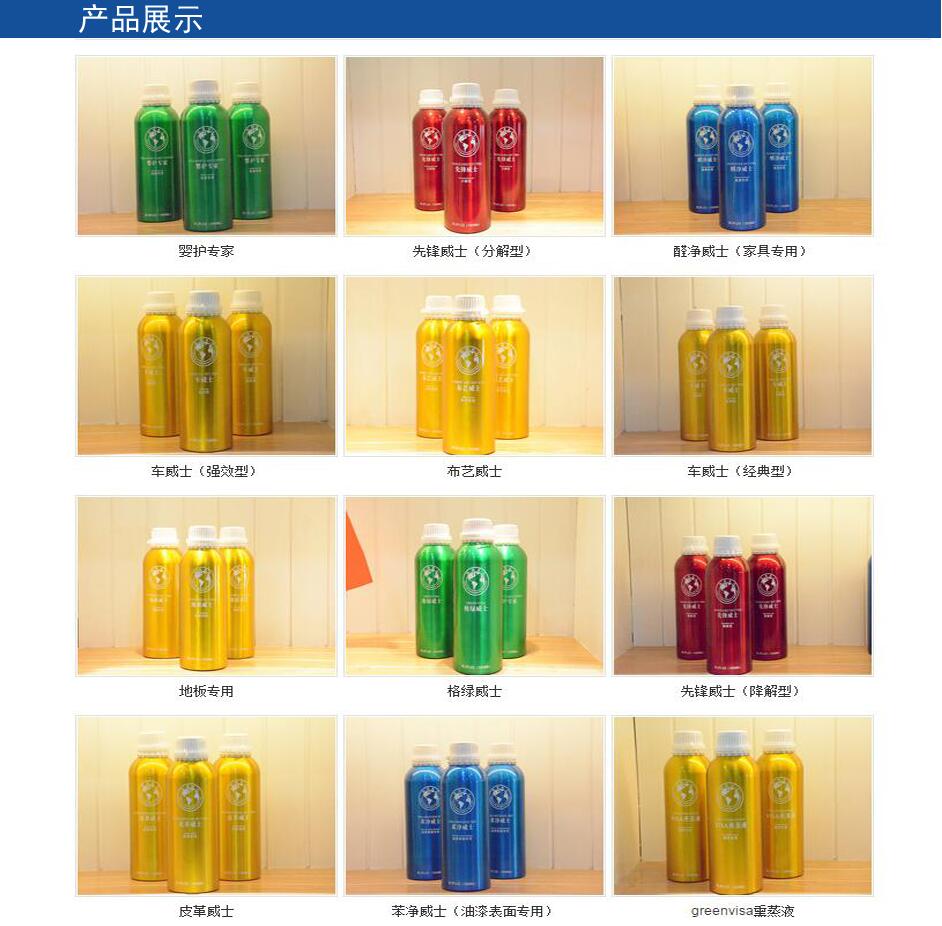View the 皮革威士 product

[x=206, y=806]
